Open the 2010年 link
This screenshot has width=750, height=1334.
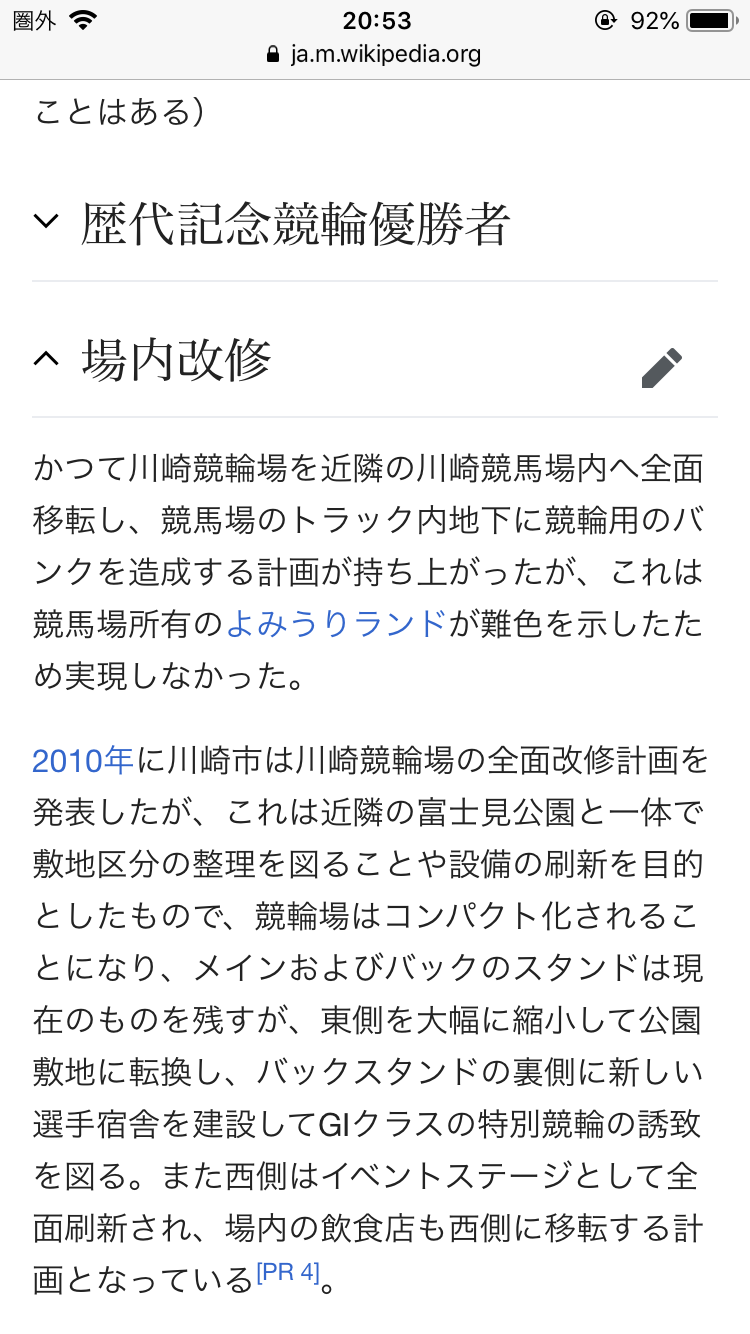click(x=83, y=761)
